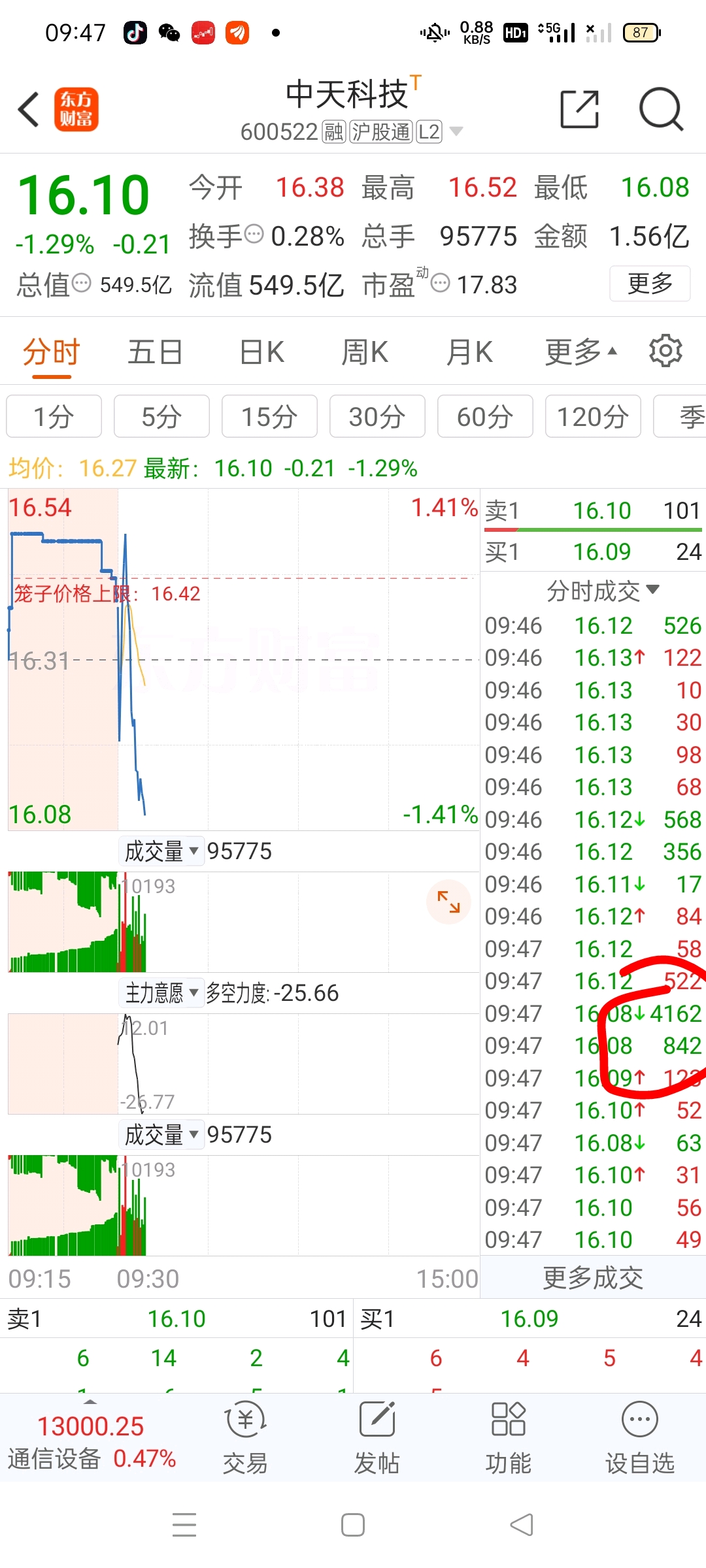This screenshot has height=1568, width=706.
Task: Switch to the 五日 chart tab
Action: (154, 352)
